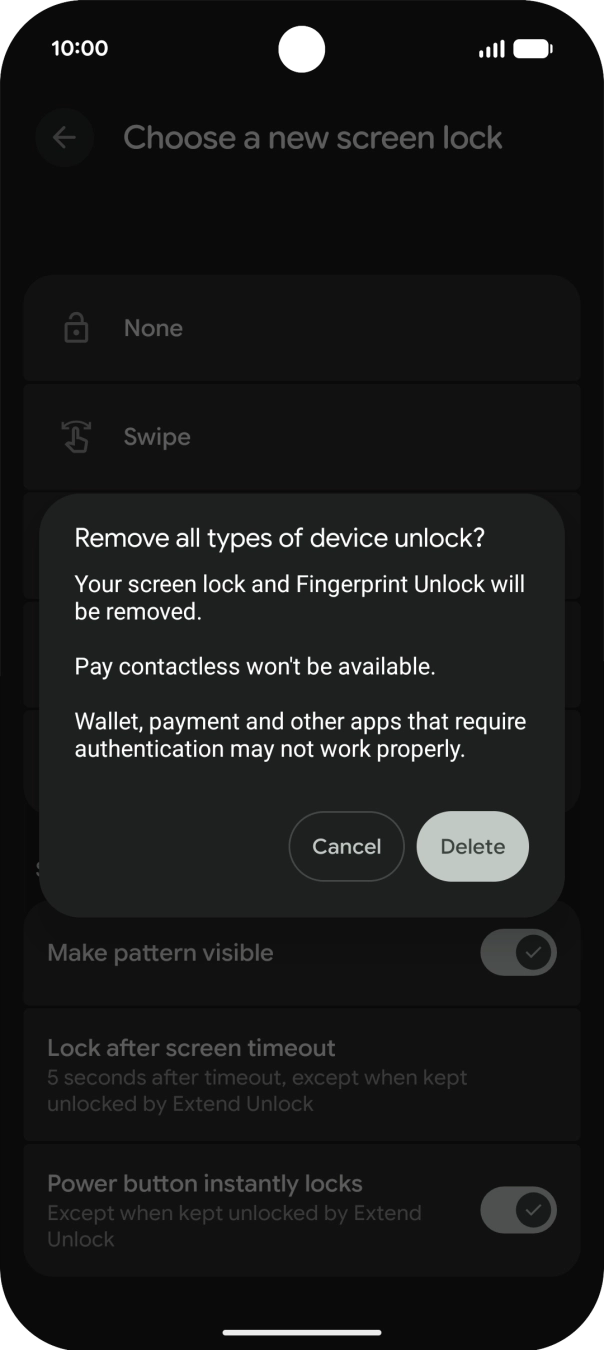Image resolution: width=604 pixels, height=1350 pixels.
Task: Cancel removing device unlock
Action: (x=346, y=846)
